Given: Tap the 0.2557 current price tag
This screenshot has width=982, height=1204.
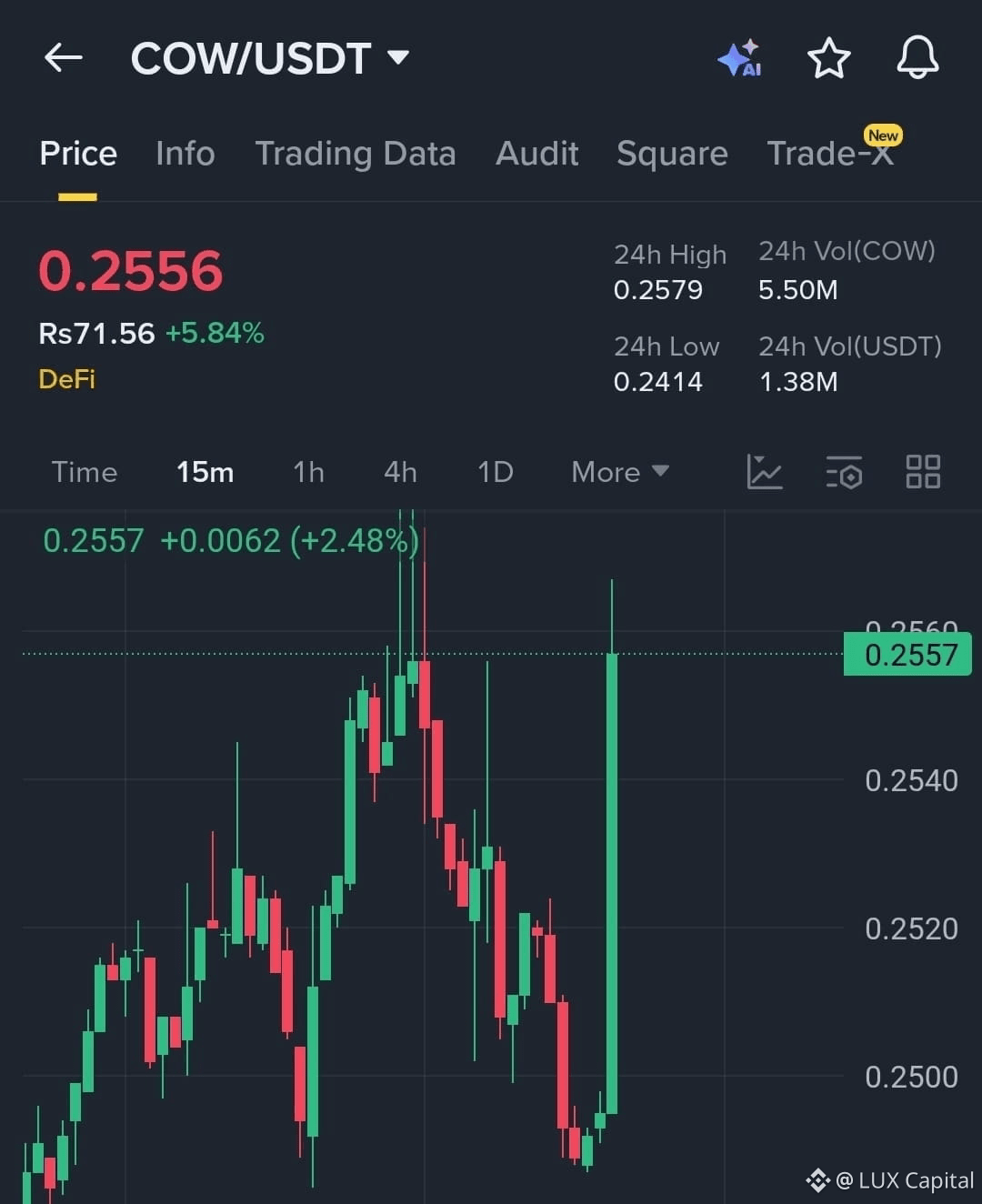Looking at the screenshot, I should coord(907,654).
